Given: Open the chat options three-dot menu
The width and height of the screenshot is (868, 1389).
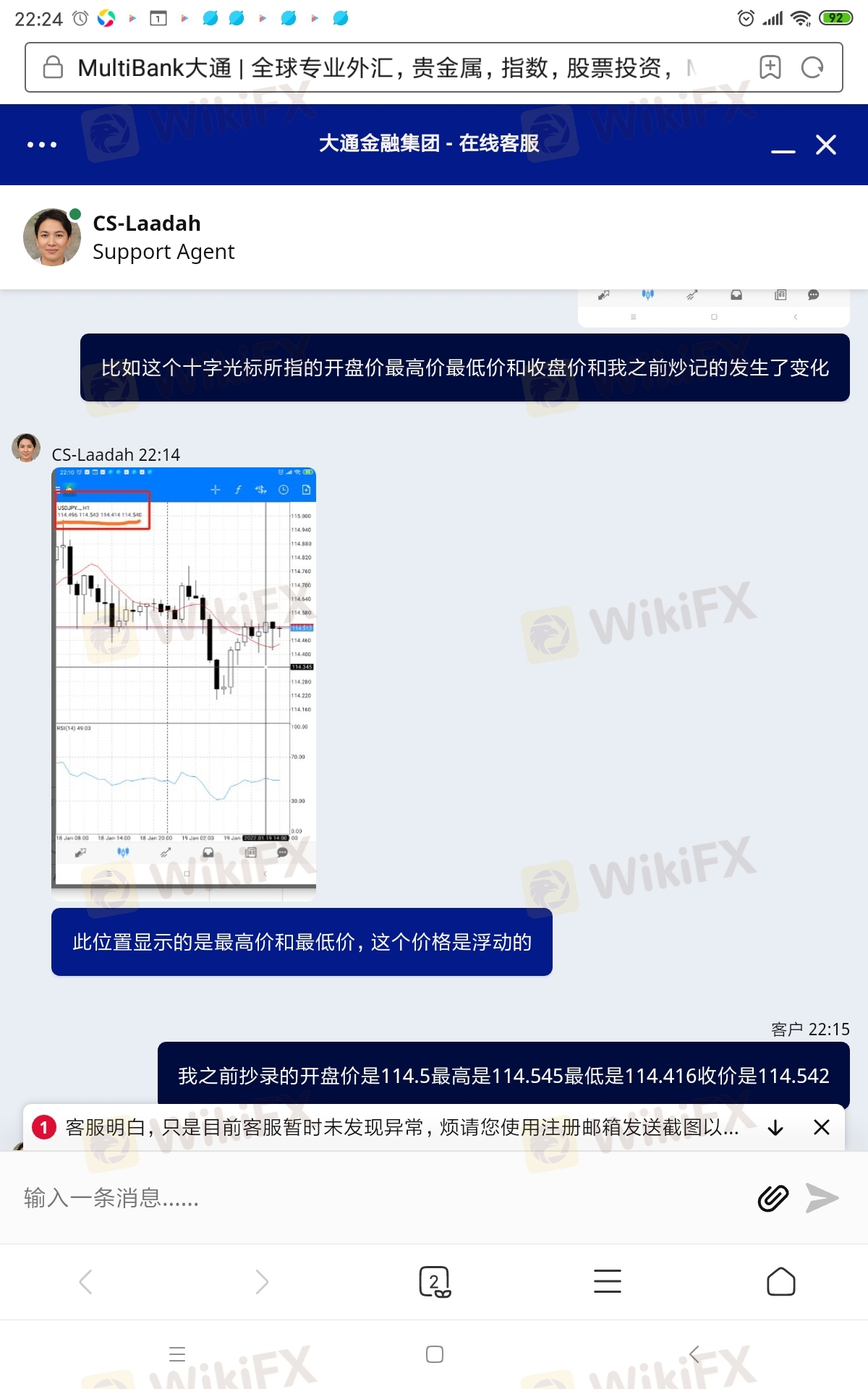Looking at the screenshot, I should [42, 145].
